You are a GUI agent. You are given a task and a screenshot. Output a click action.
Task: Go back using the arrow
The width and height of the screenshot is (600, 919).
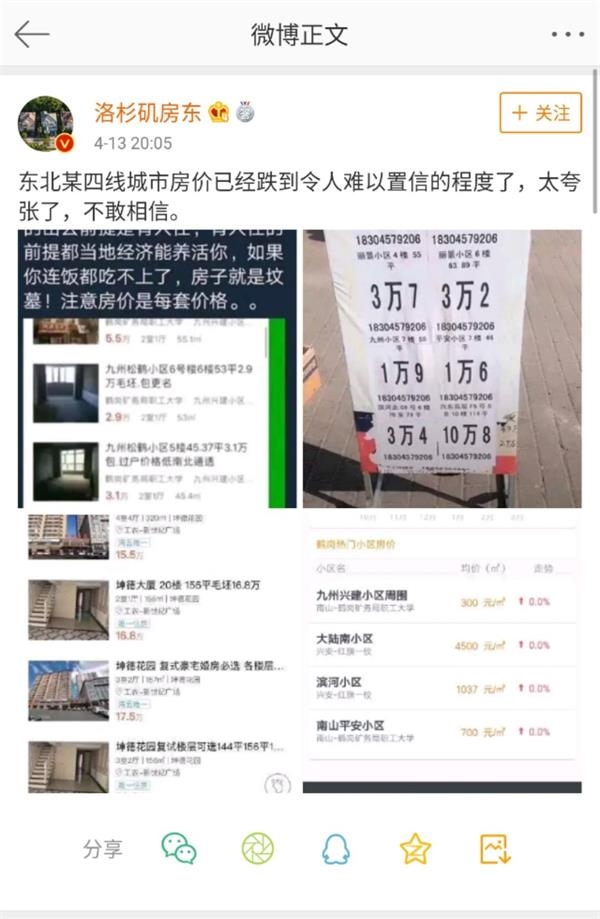[x=32, y=34]
